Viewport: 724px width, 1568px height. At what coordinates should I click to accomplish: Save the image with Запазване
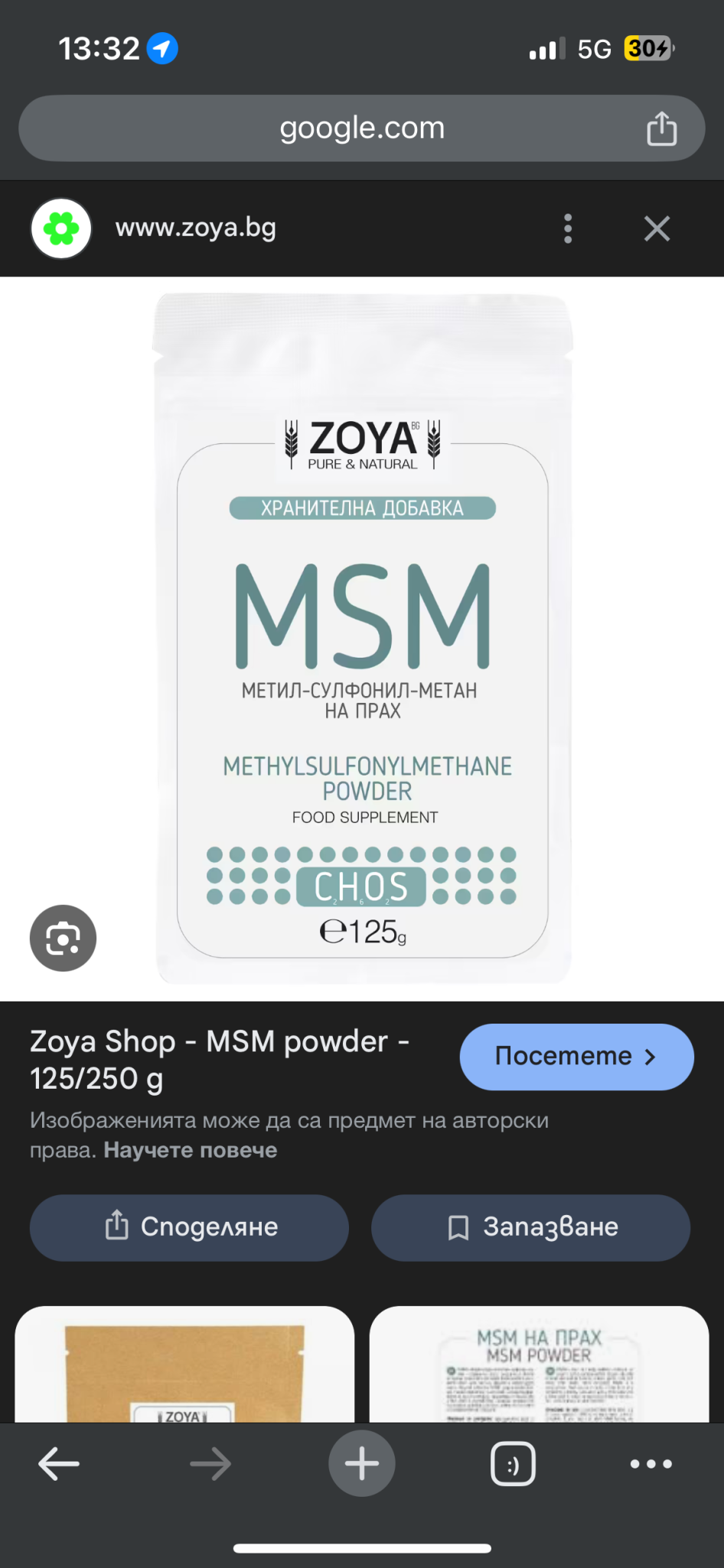click(530, 1227)
